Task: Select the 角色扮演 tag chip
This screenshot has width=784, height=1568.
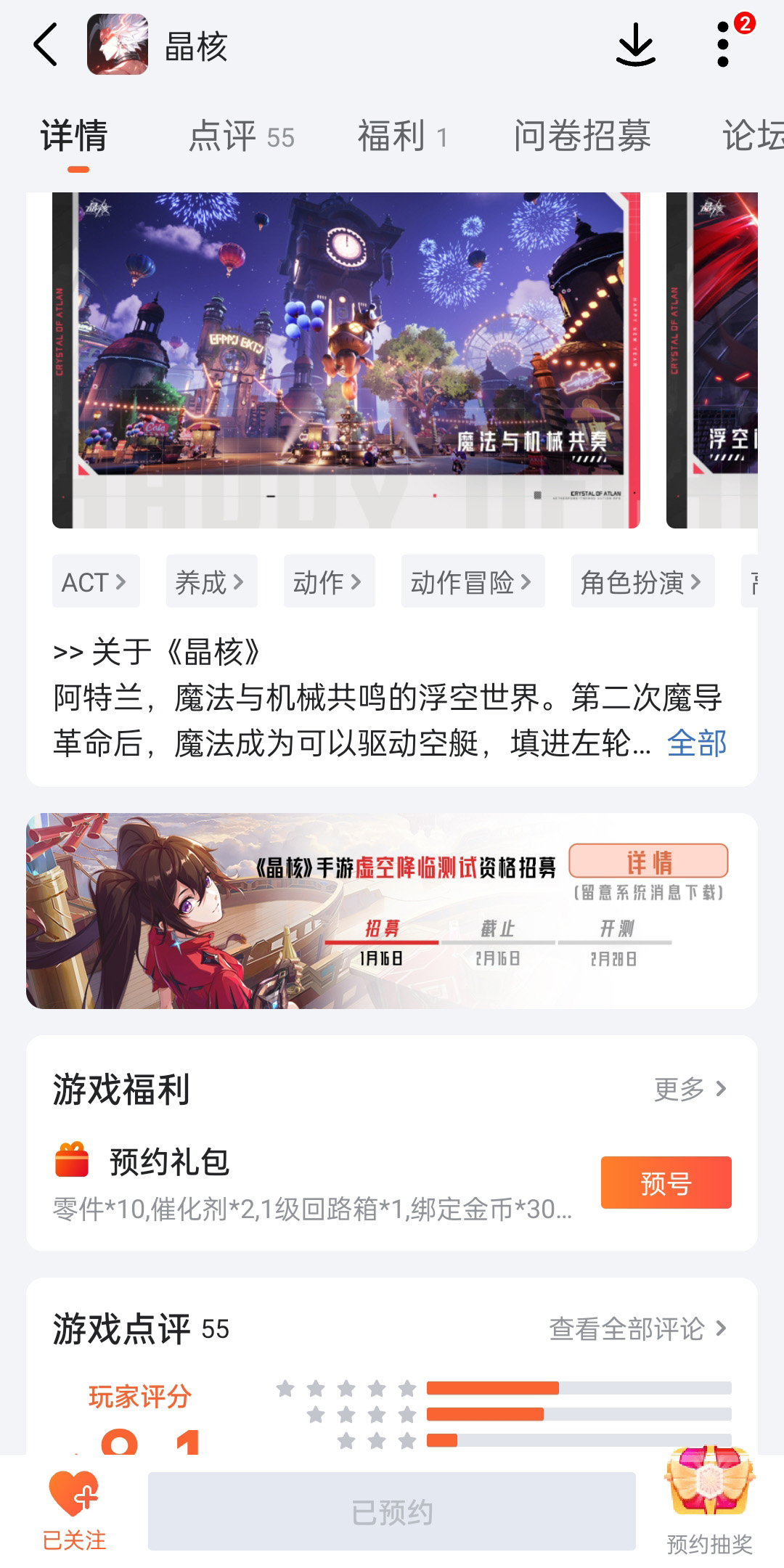Action: pos(642,581)
